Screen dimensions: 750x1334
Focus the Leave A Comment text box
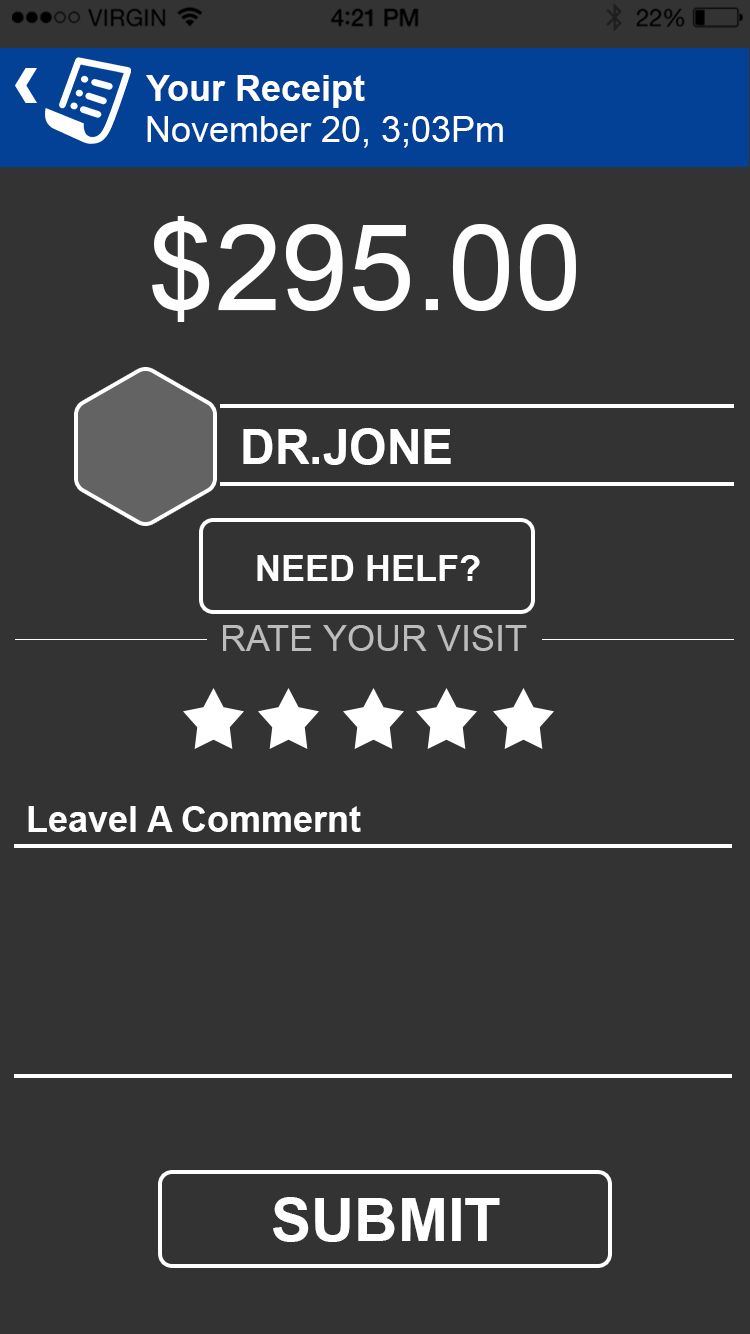pyautogui.click(x=373, y=960)
